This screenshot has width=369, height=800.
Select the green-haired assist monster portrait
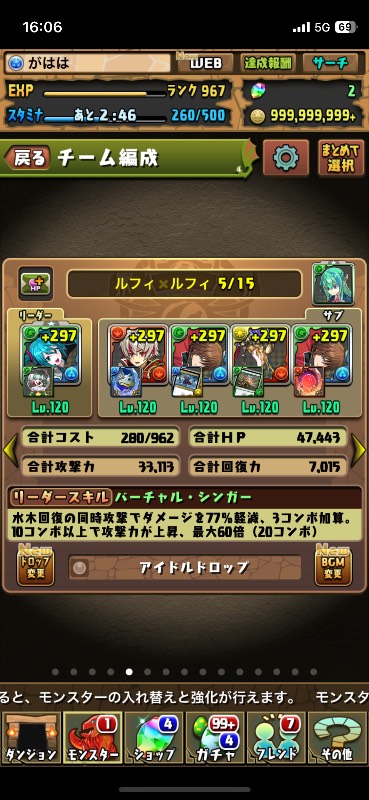(333, 284)
